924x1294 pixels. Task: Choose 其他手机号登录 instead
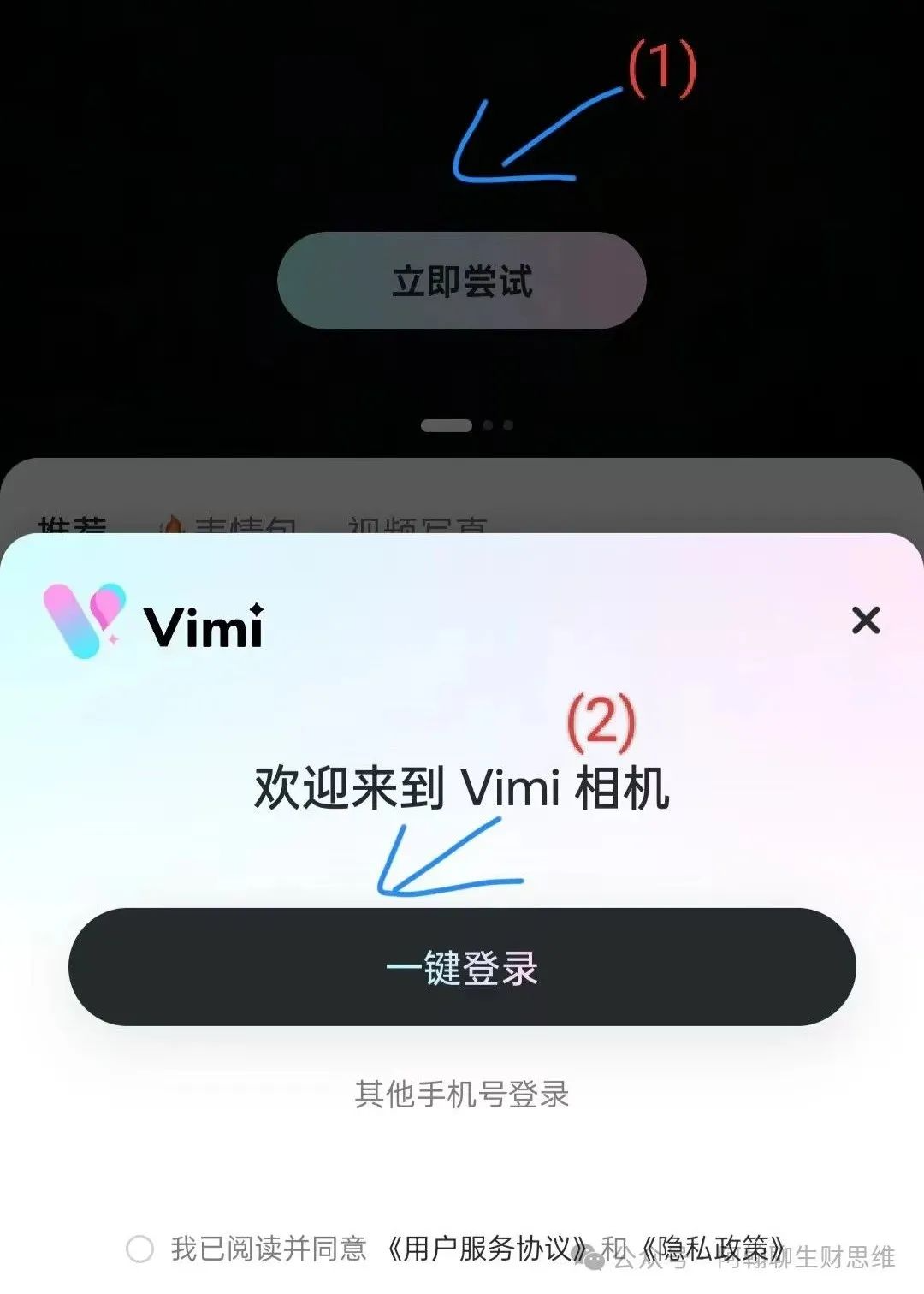click(x=462, y=1094)
